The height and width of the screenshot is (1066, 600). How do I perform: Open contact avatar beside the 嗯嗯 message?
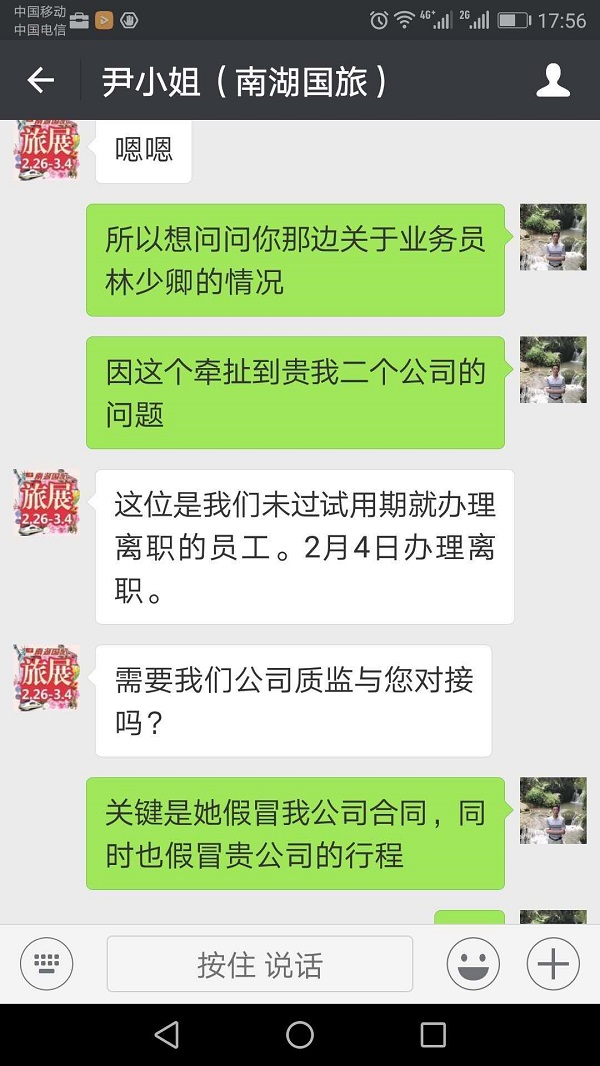(45, 150)
